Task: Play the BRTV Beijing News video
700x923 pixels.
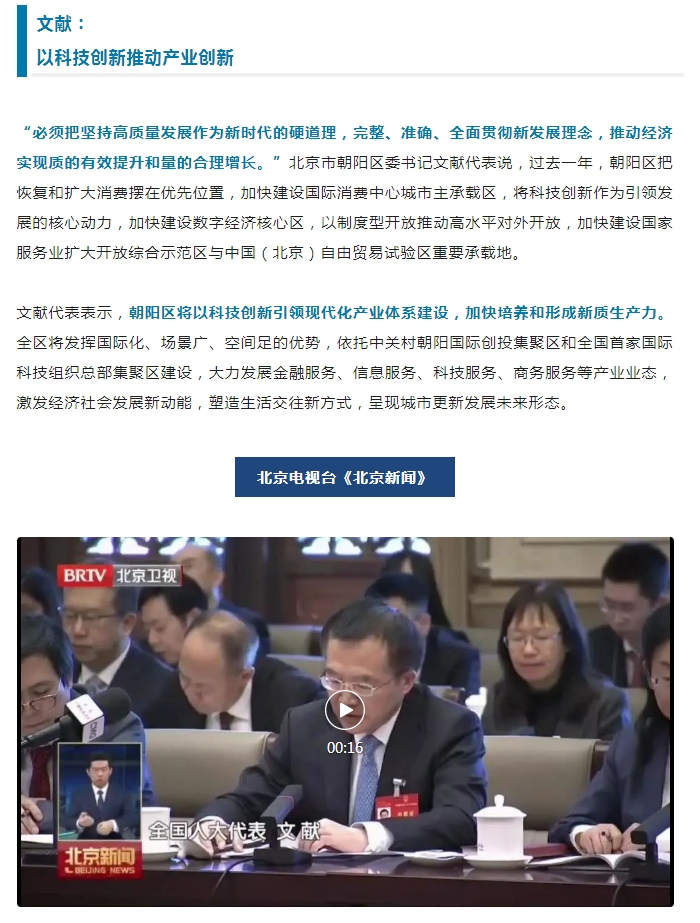Action: (x=345, y=711)
